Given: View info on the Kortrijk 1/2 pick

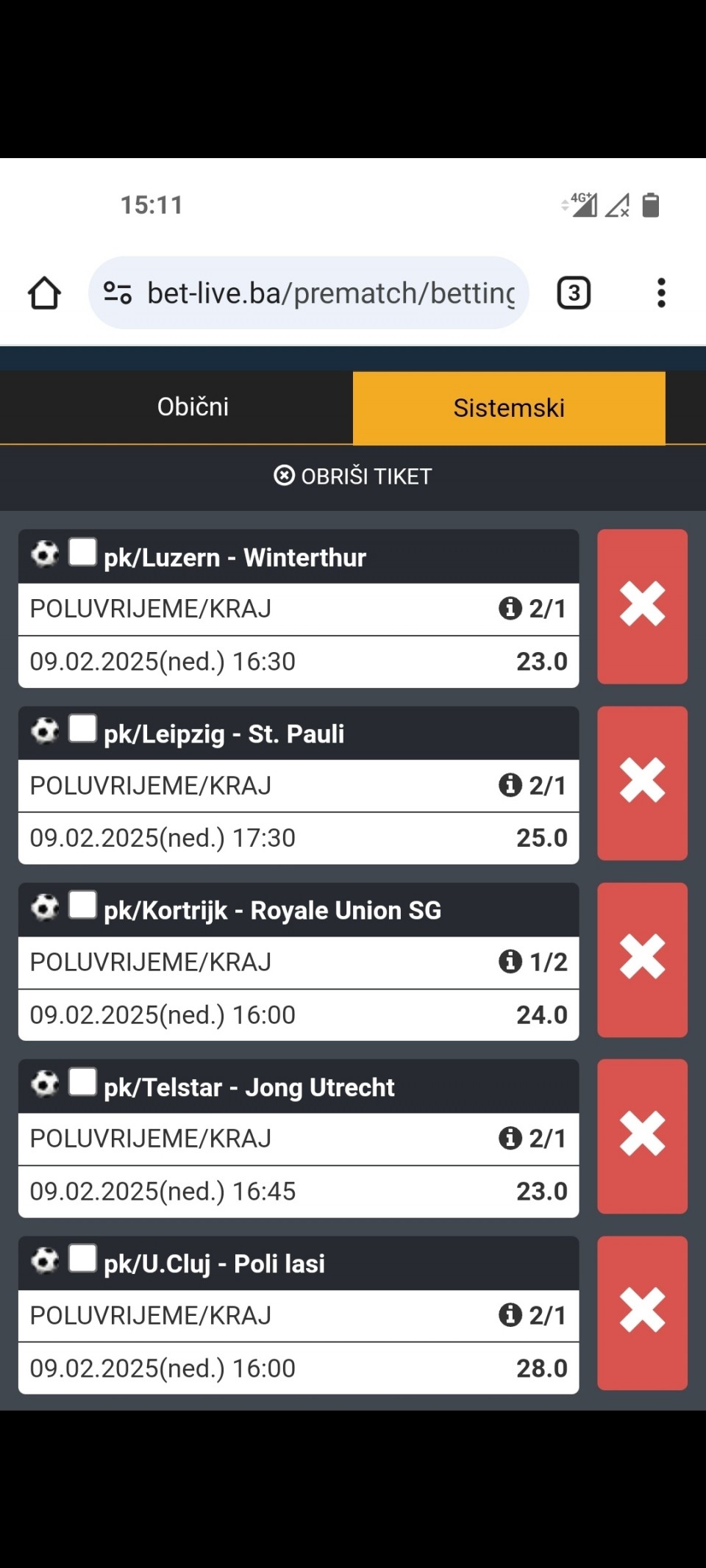Looking at the screenshot, I should point(510,961).
